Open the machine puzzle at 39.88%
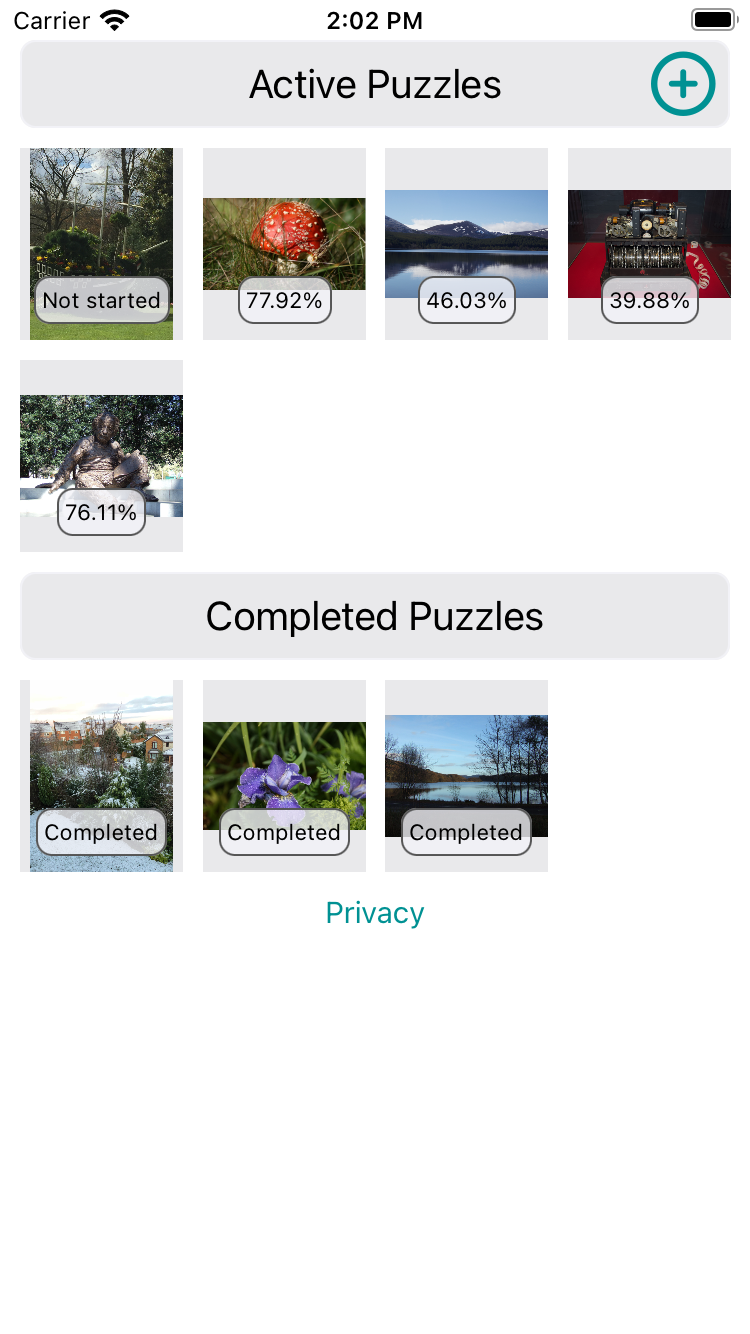The width and height of the screenshot is (750, 1334). pyautogui.click(x=649, y=243)
